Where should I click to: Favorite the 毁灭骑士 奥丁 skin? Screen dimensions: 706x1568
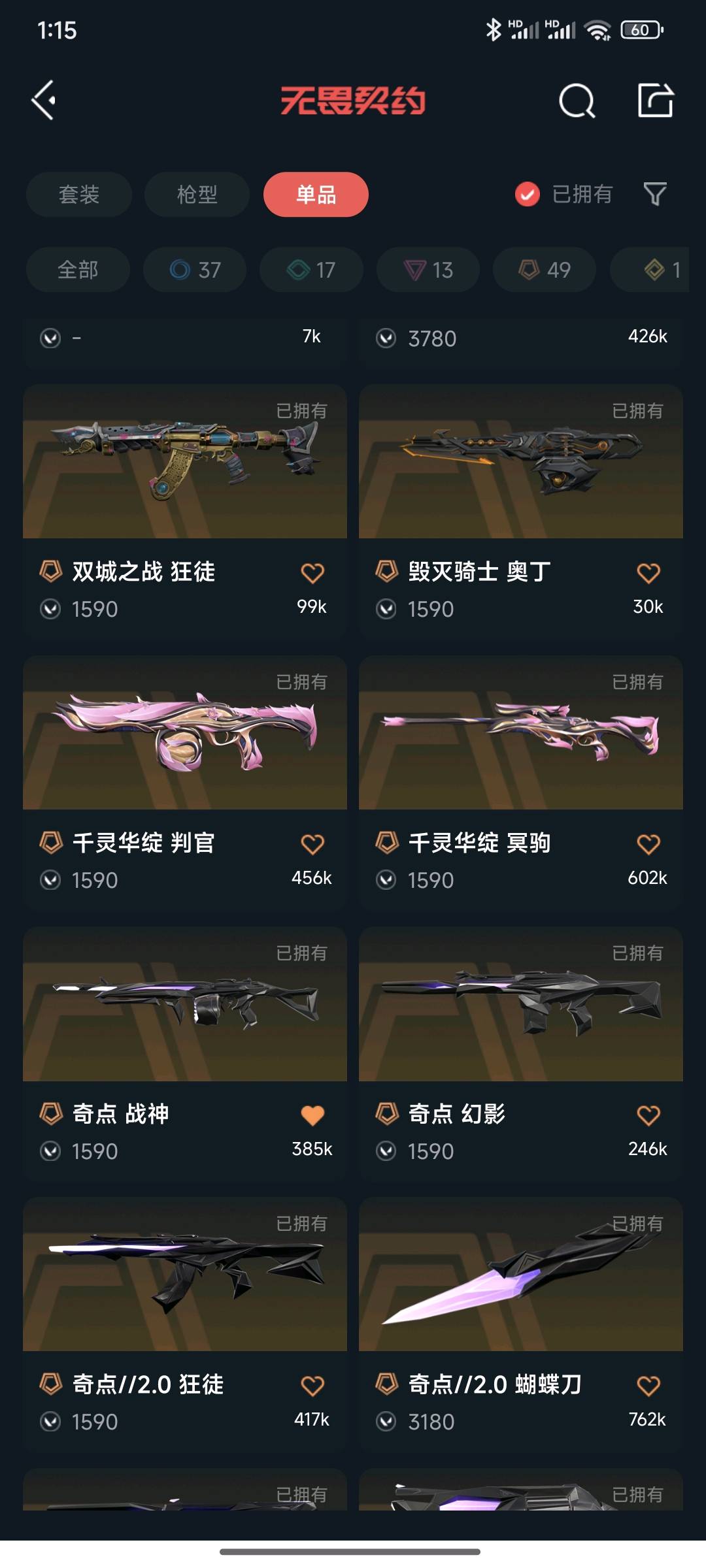tap(648, 573)
